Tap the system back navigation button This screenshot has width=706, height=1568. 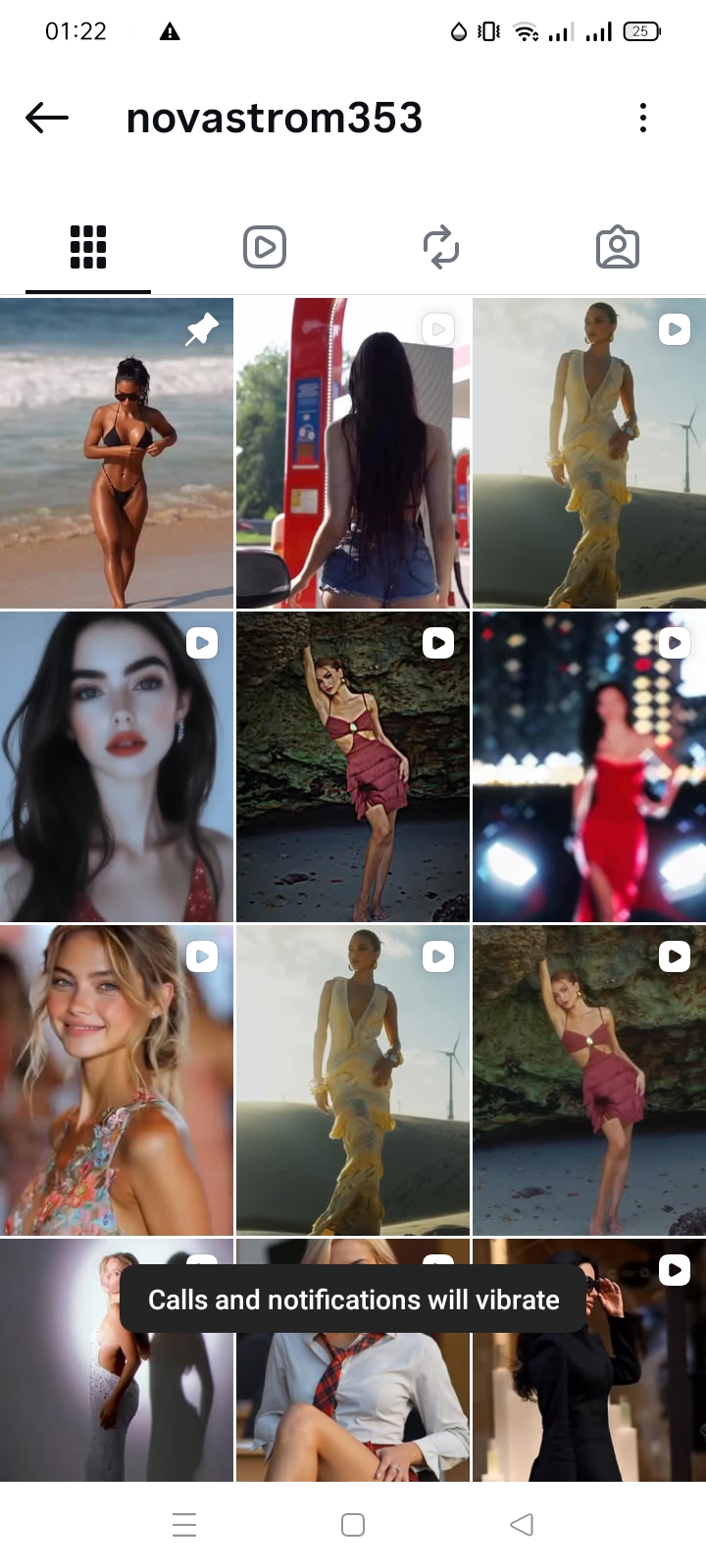(521, 1525)
